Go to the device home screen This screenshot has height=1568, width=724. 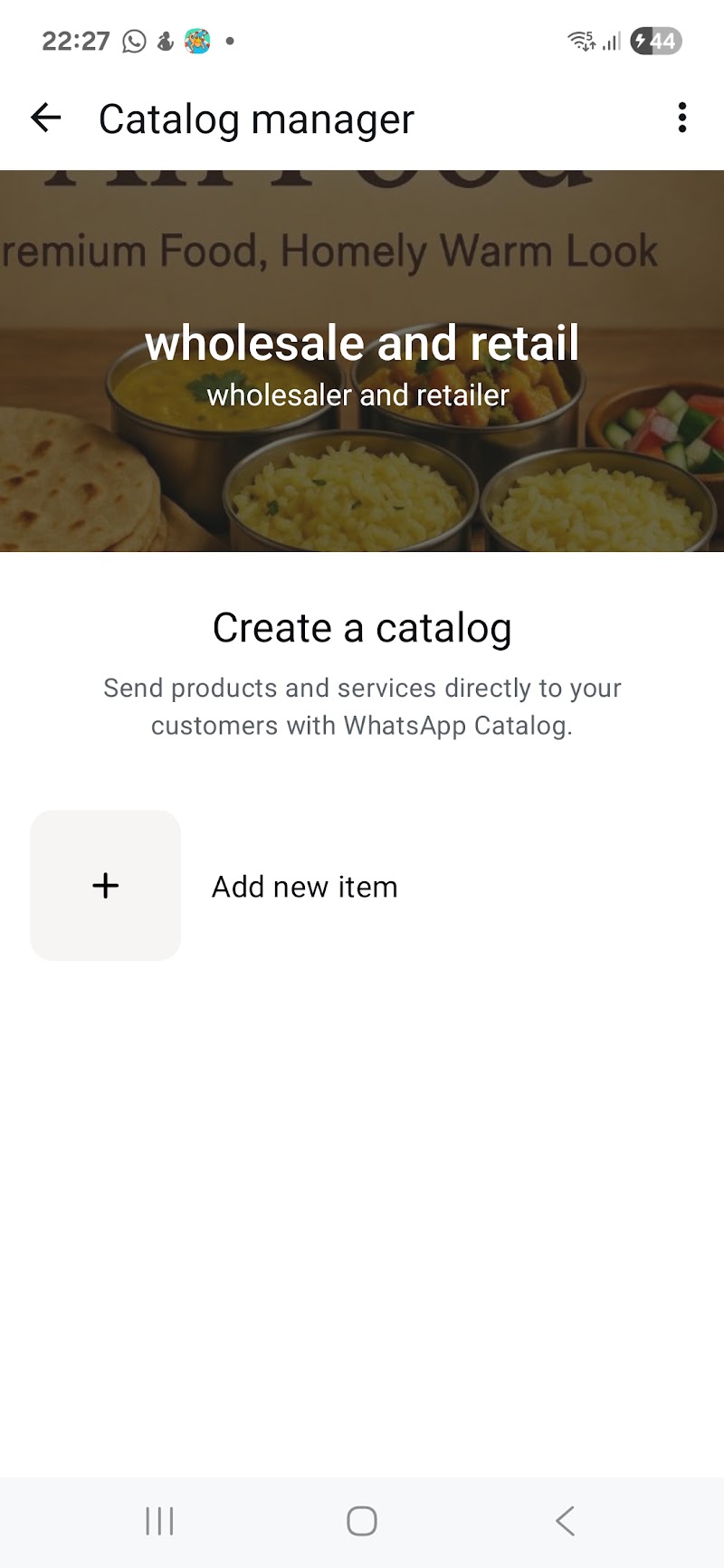point(362,1521)
